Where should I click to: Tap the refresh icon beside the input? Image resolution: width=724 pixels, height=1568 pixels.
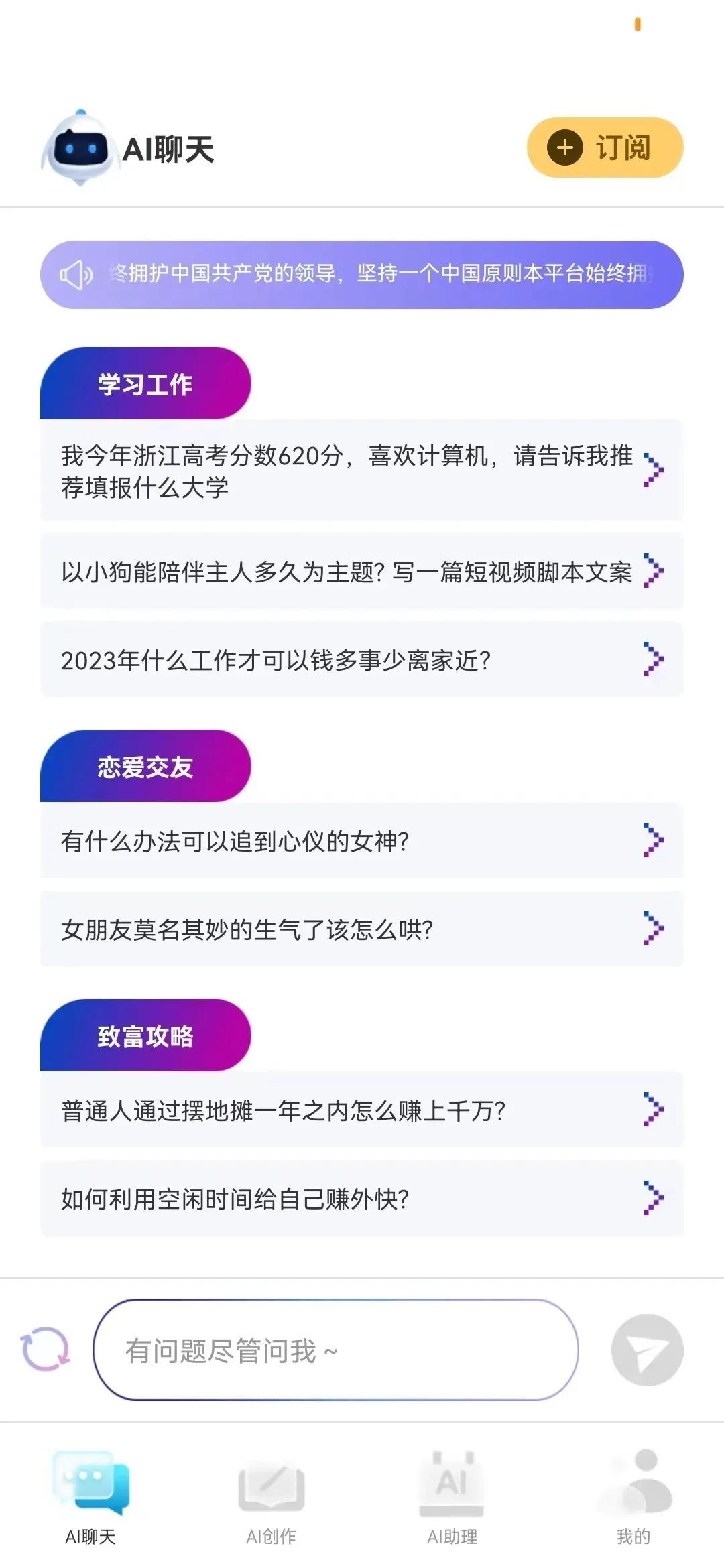(46, 1350)
